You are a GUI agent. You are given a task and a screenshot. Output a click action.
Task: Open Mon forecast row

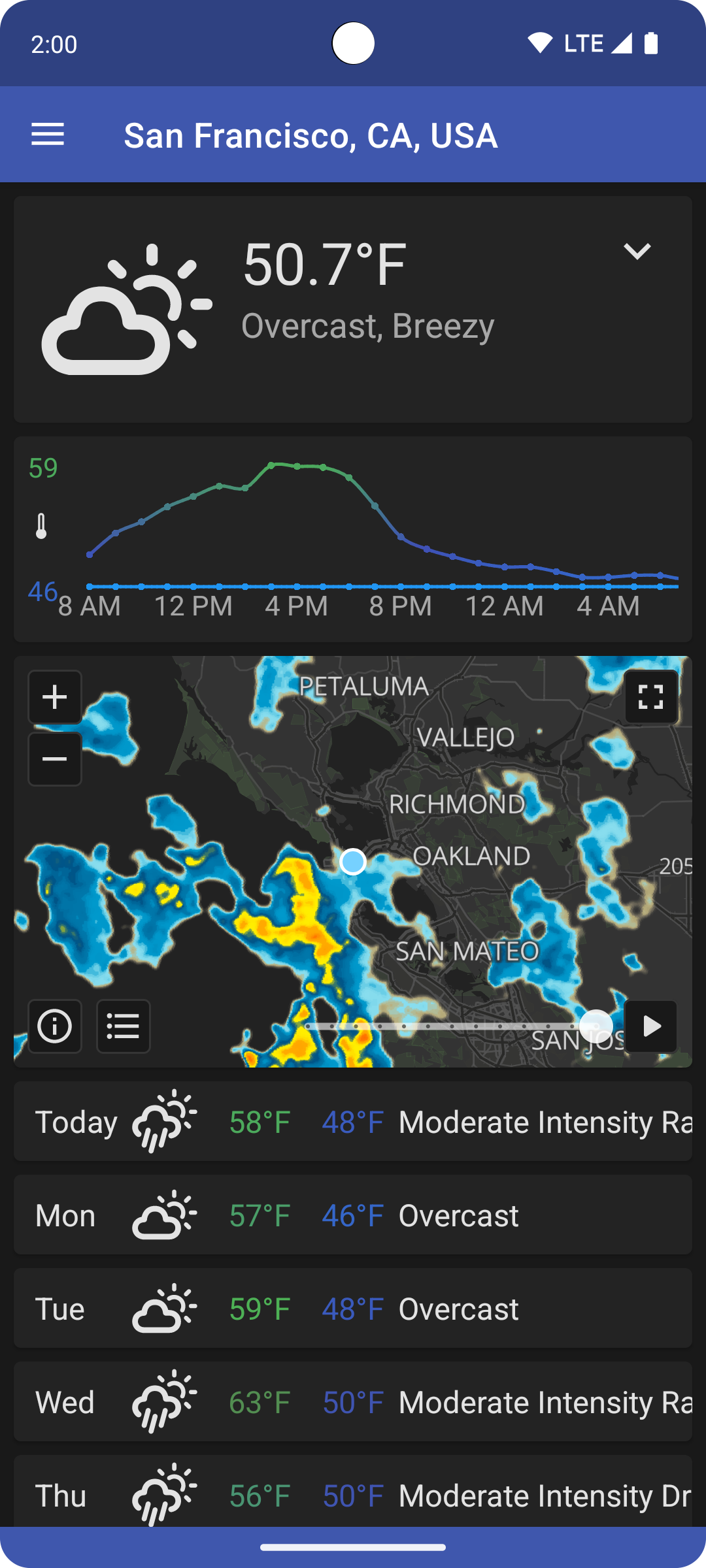coord(353,1215)
